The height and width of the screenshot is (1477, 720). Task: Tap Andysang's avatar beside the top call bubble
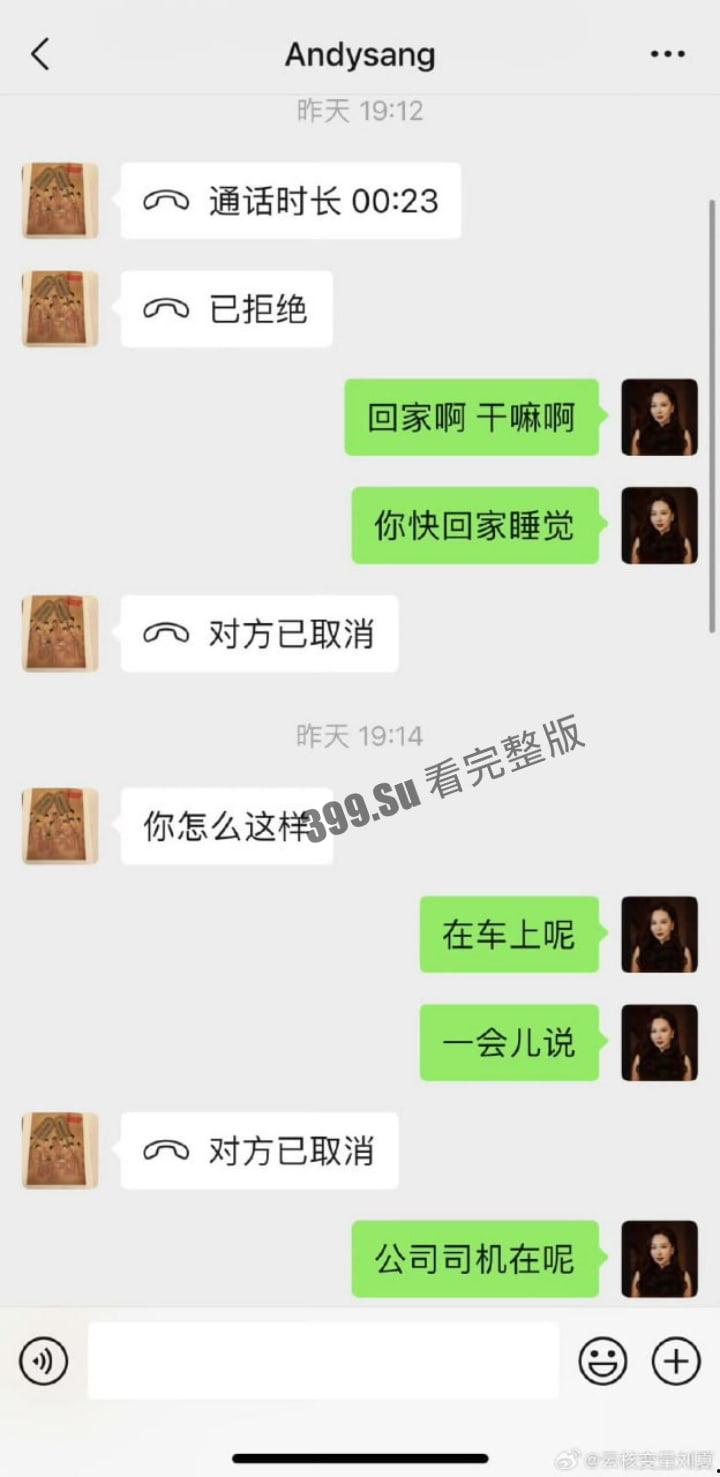tap(58, 200)
